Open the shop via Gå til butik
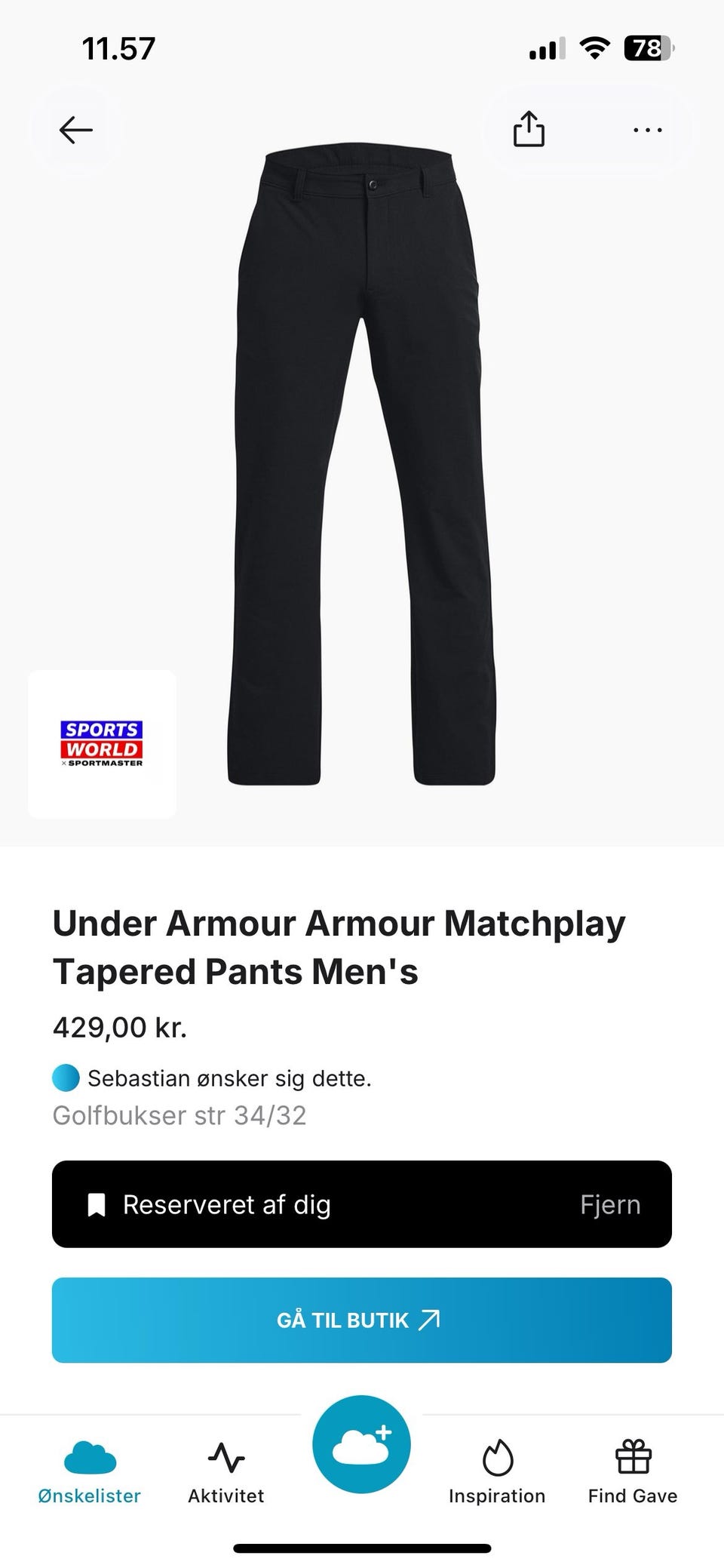The height and width of the screenshot is (1568, 724). 362,1320
